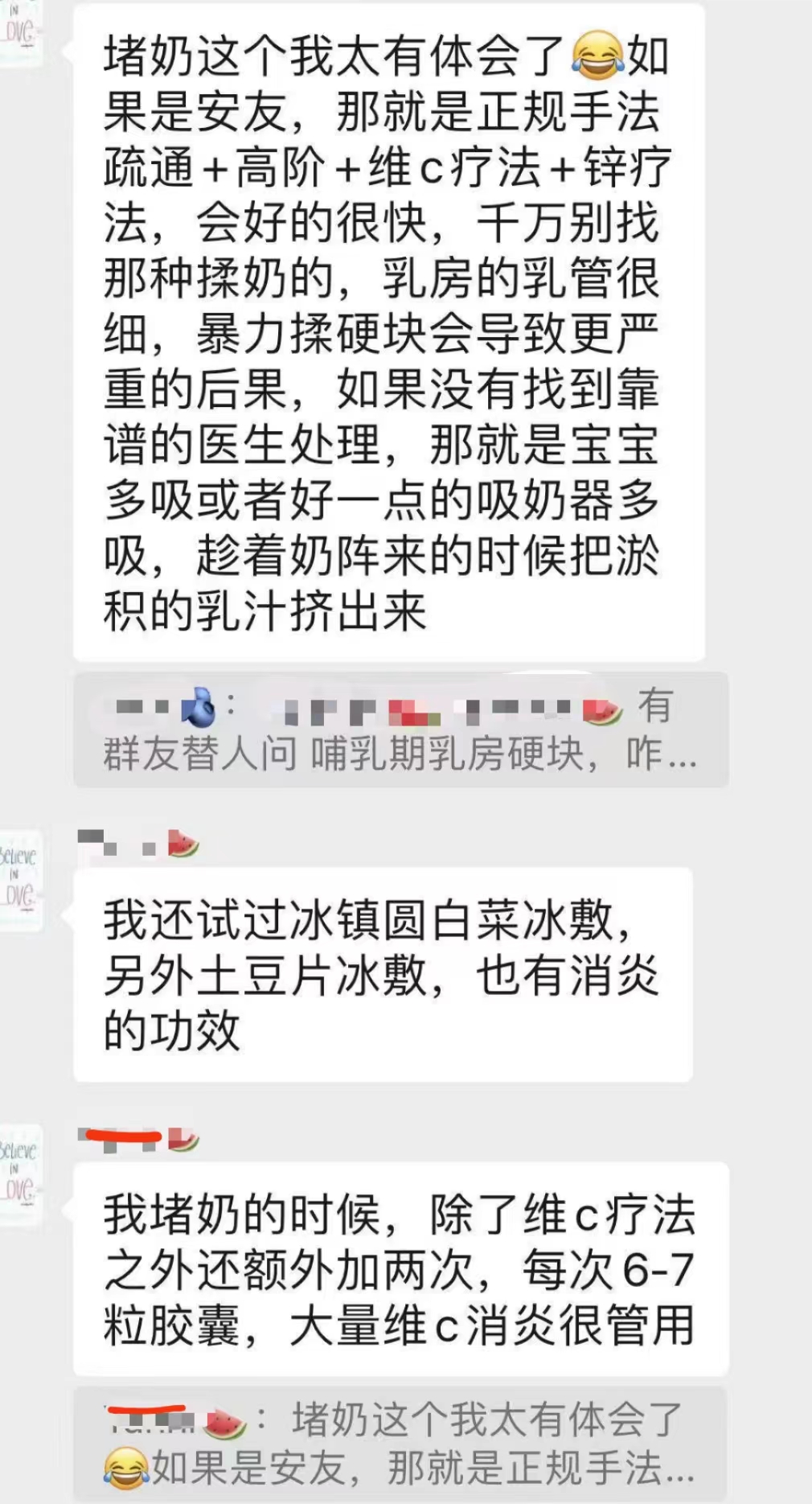Tap the watermelon emoji after the second sender's name
This screenshot has height=1504, width=812.
point(183,844)
